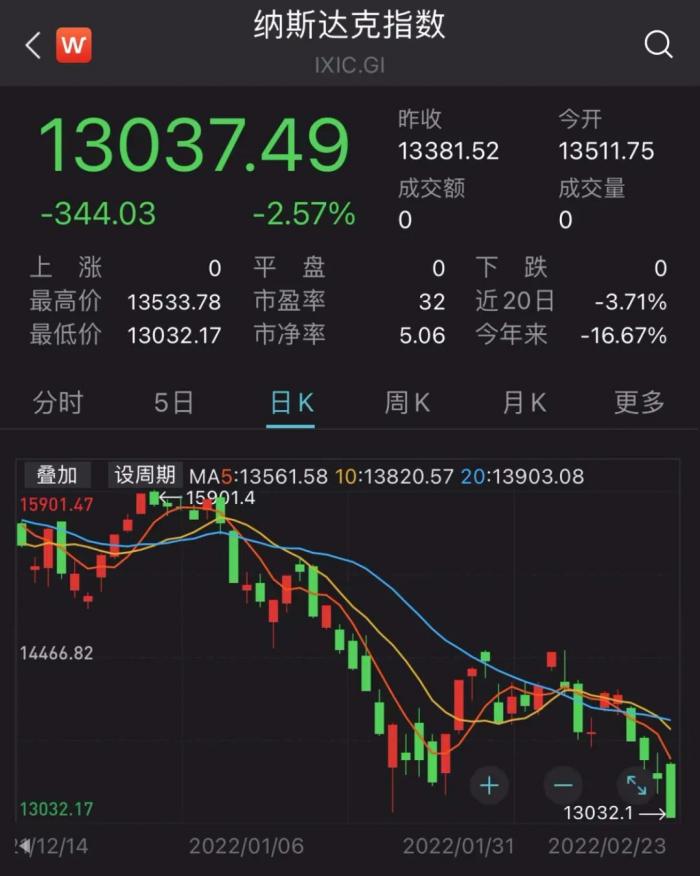Switch to the 分时 chart tab
Viewport: 700px width, 876px height.
58,403
